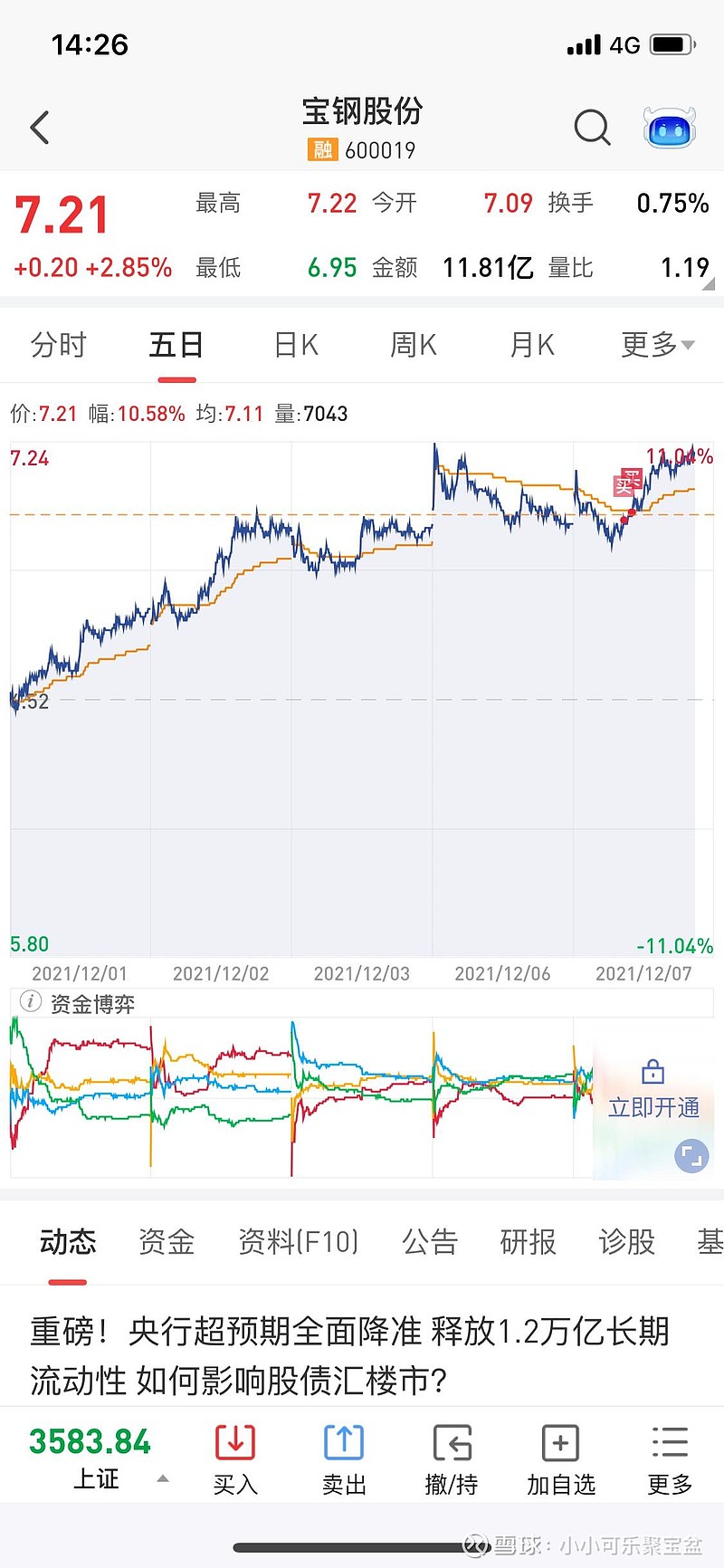Tap the back arrow to exit 宝钢股份
This screenshot has width=724, height=1568.
[x=38, y=128]
